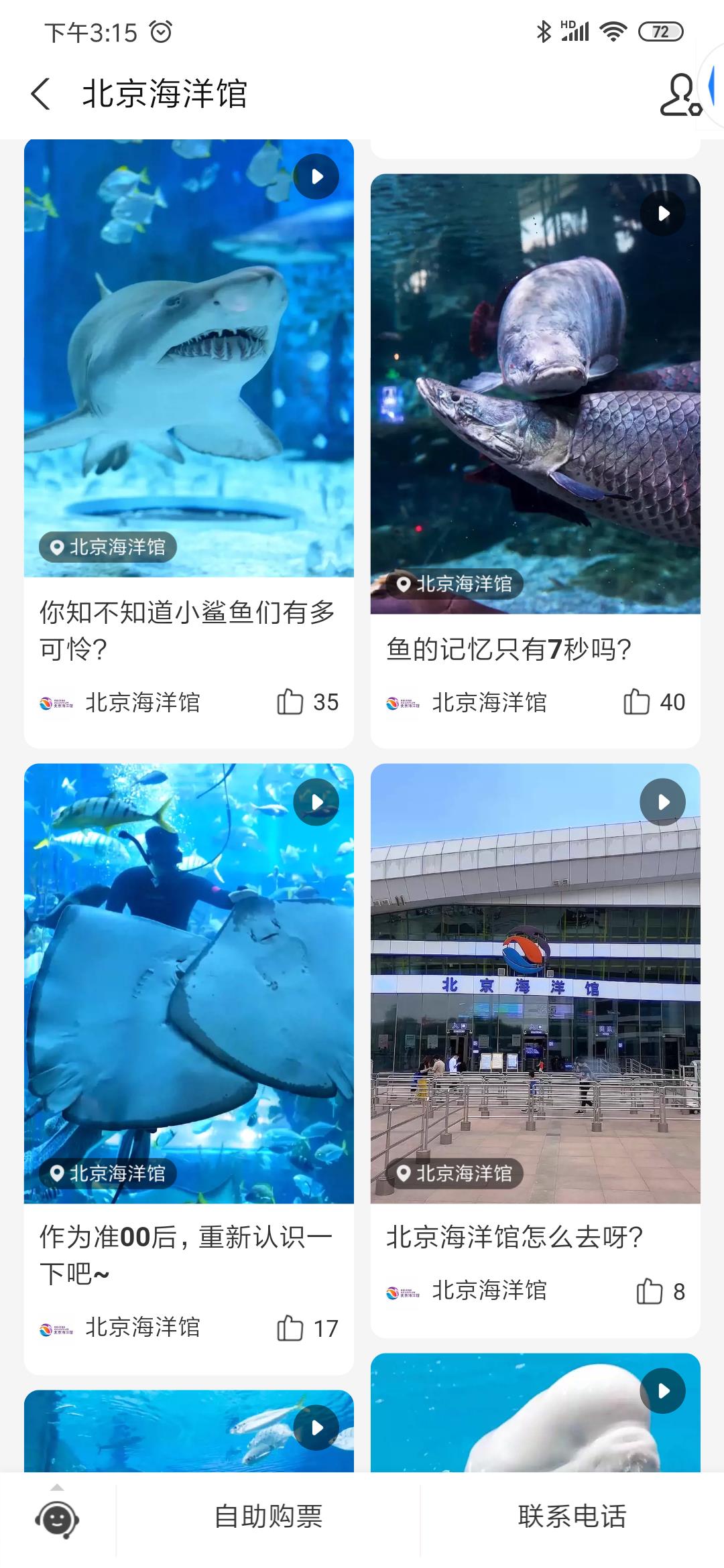This screenshot has height=1568, width=724.
Task: Play the aquarium entrance video
Action: pos(662,801)
